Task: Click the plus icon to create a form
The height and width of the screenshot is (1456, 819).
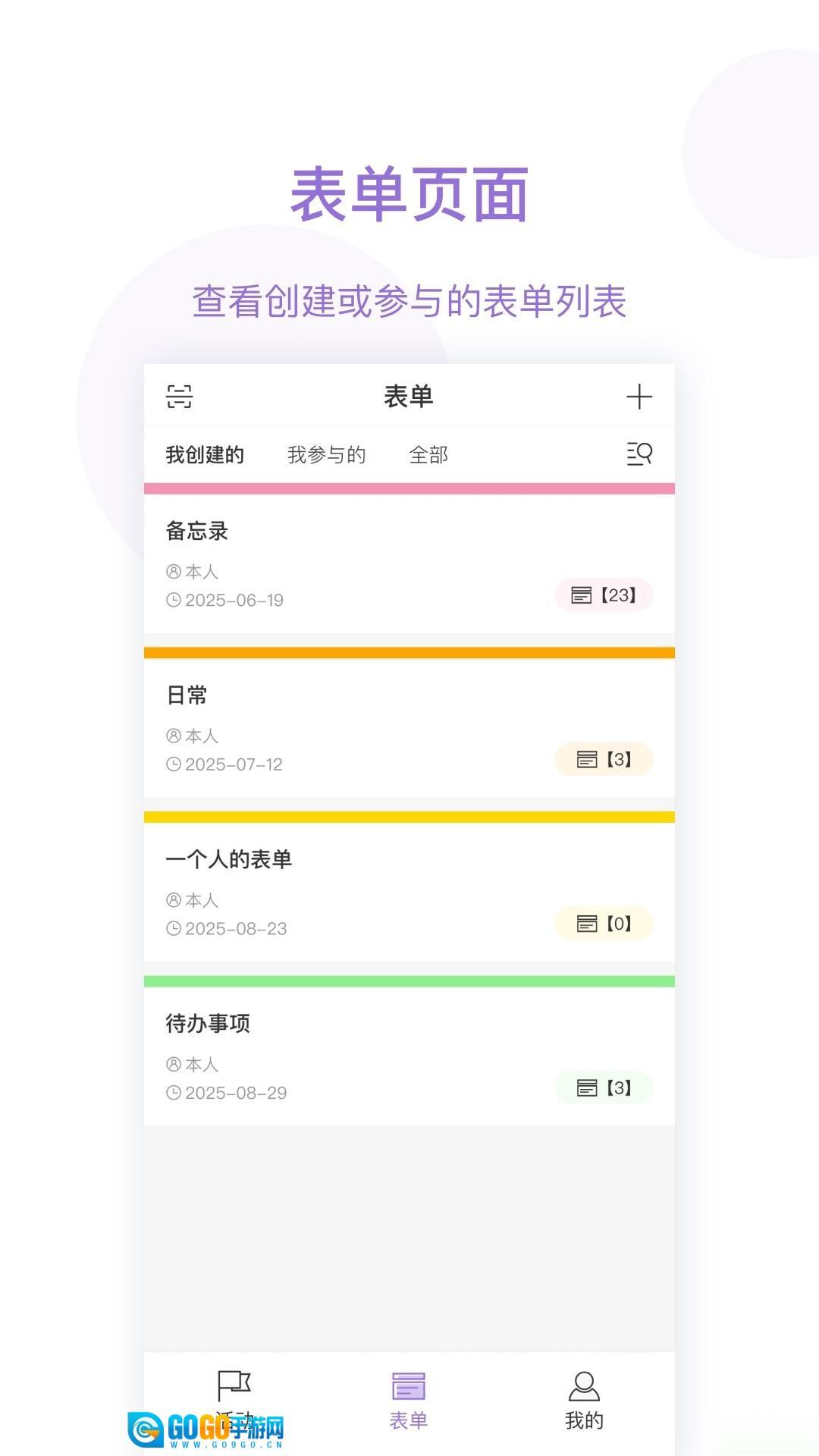Action: [639, 396]
